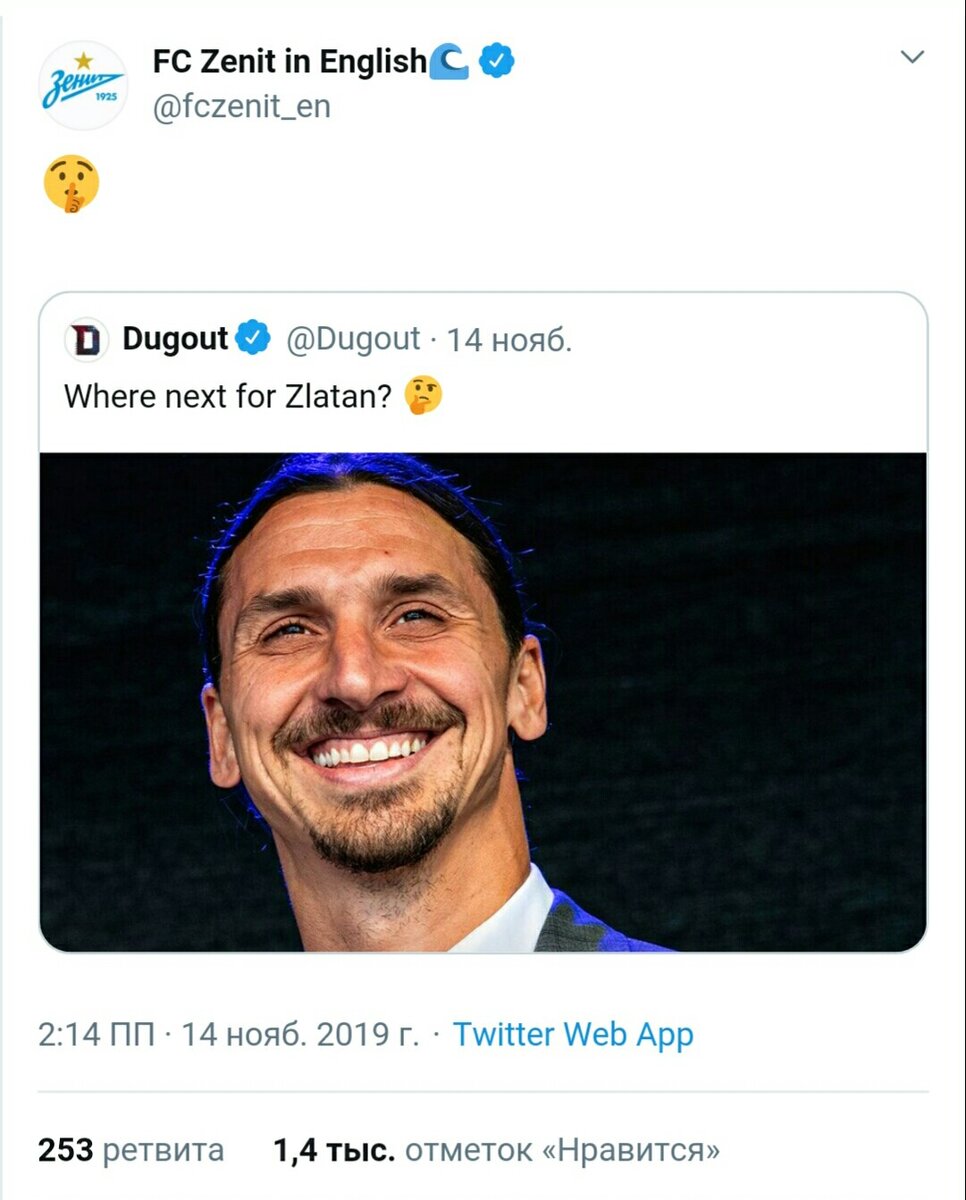
Task: Click the blue verified icon of @fczenit_en
Action: pos(494,60)
